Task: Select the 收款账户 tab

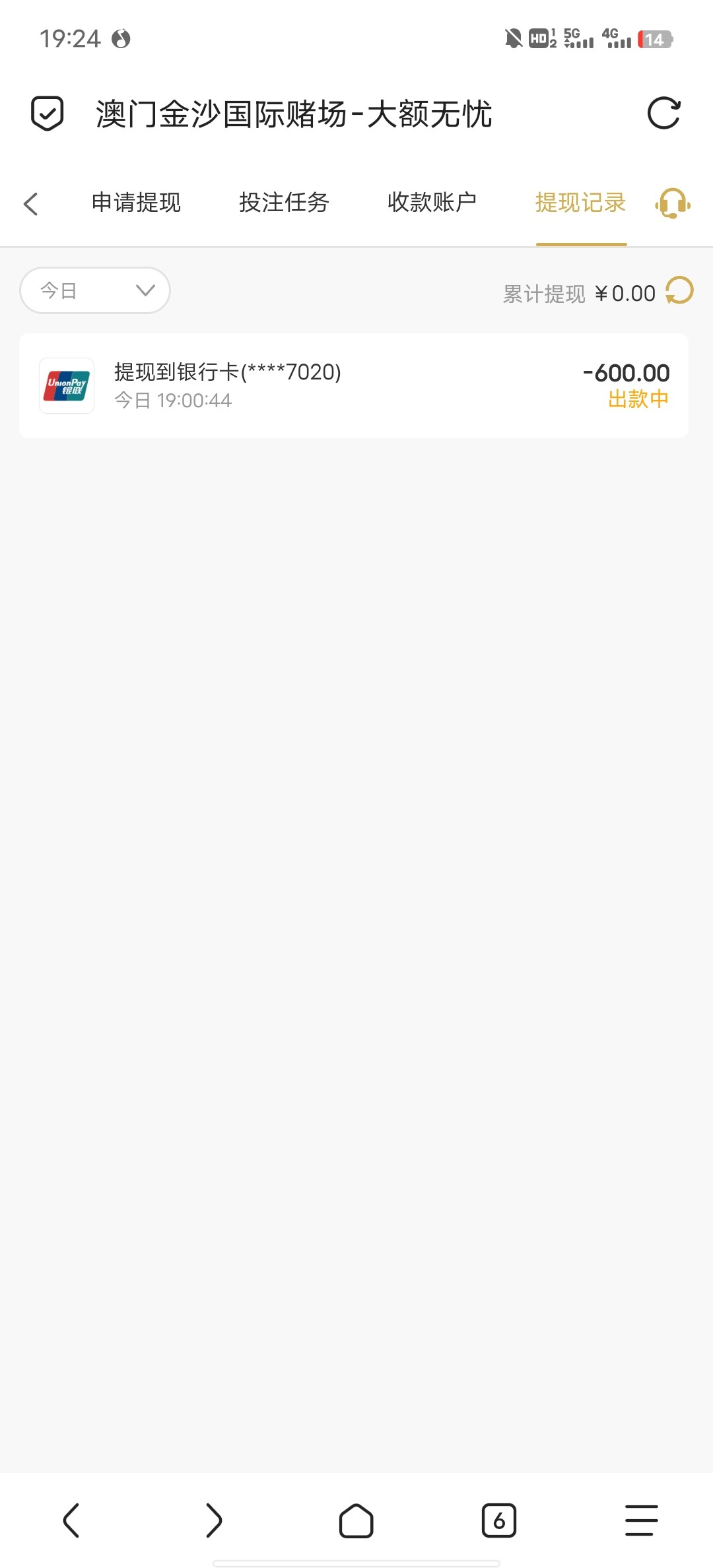Action: (432, 203)
